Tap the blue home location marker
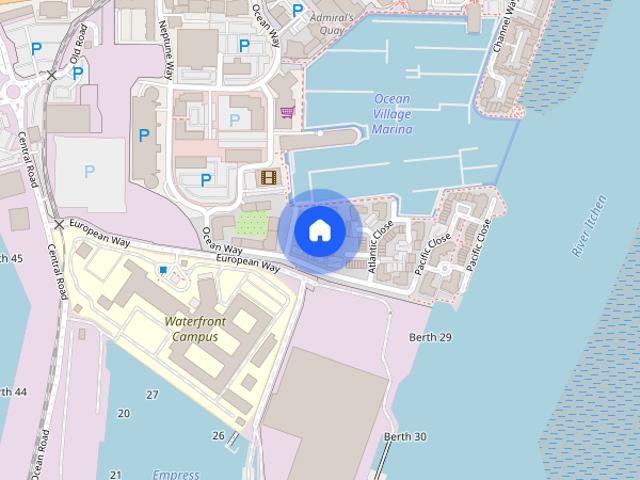Viewport: 640px width, 480px height. (319, 231)
